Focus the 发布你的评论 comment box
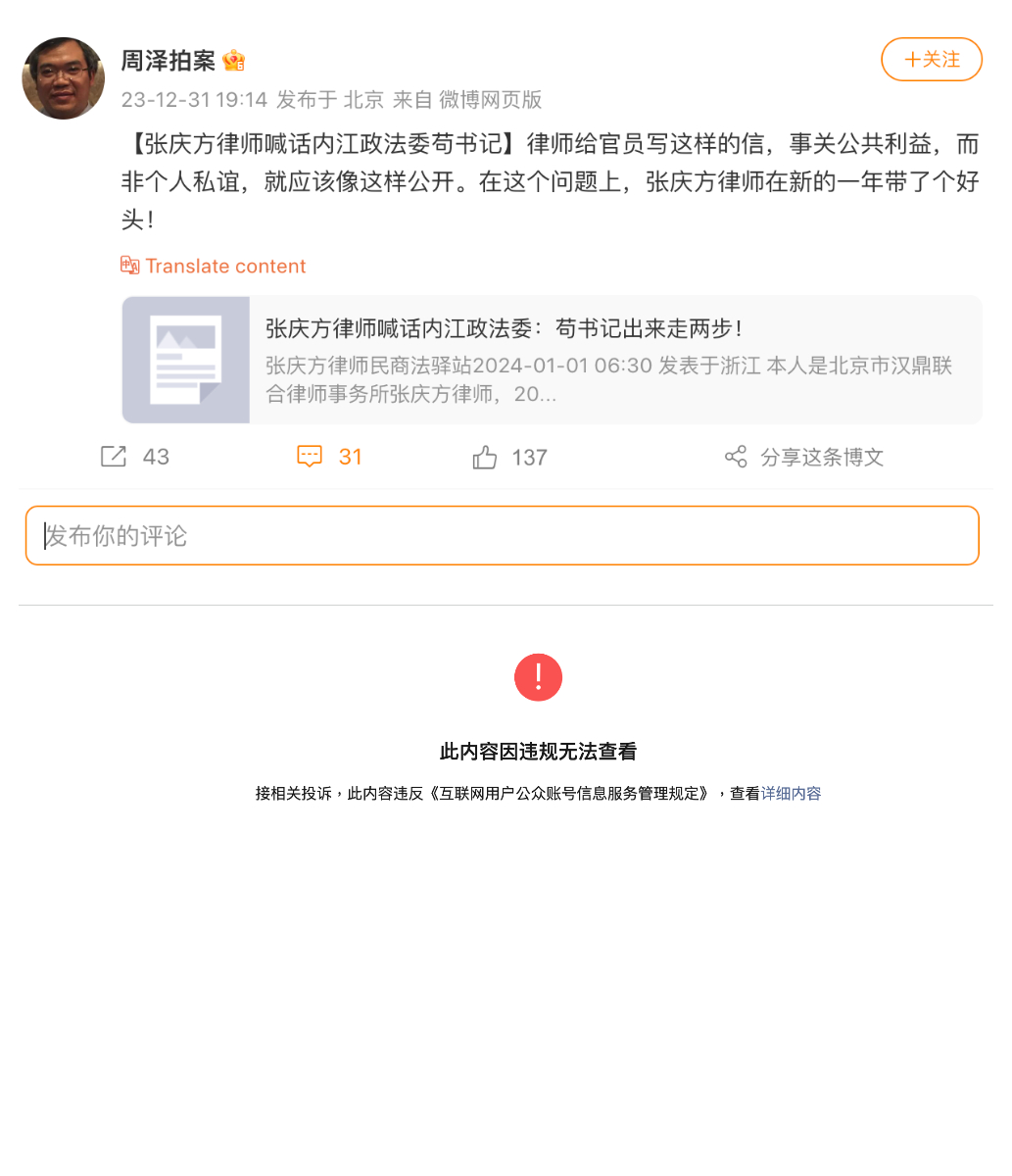 (502, 536)
